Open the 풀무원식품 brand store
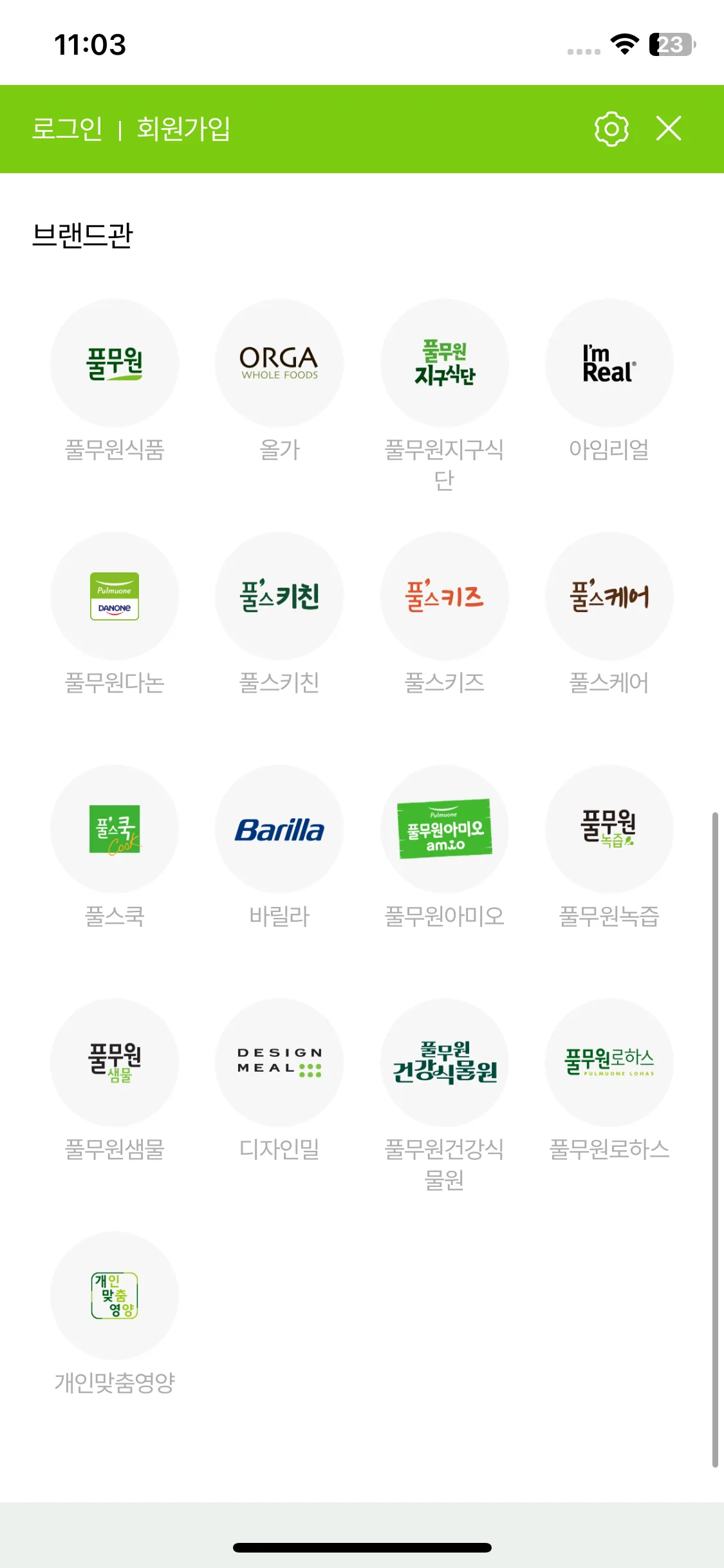Screen dimensions: 724x1568 point(115,364)
